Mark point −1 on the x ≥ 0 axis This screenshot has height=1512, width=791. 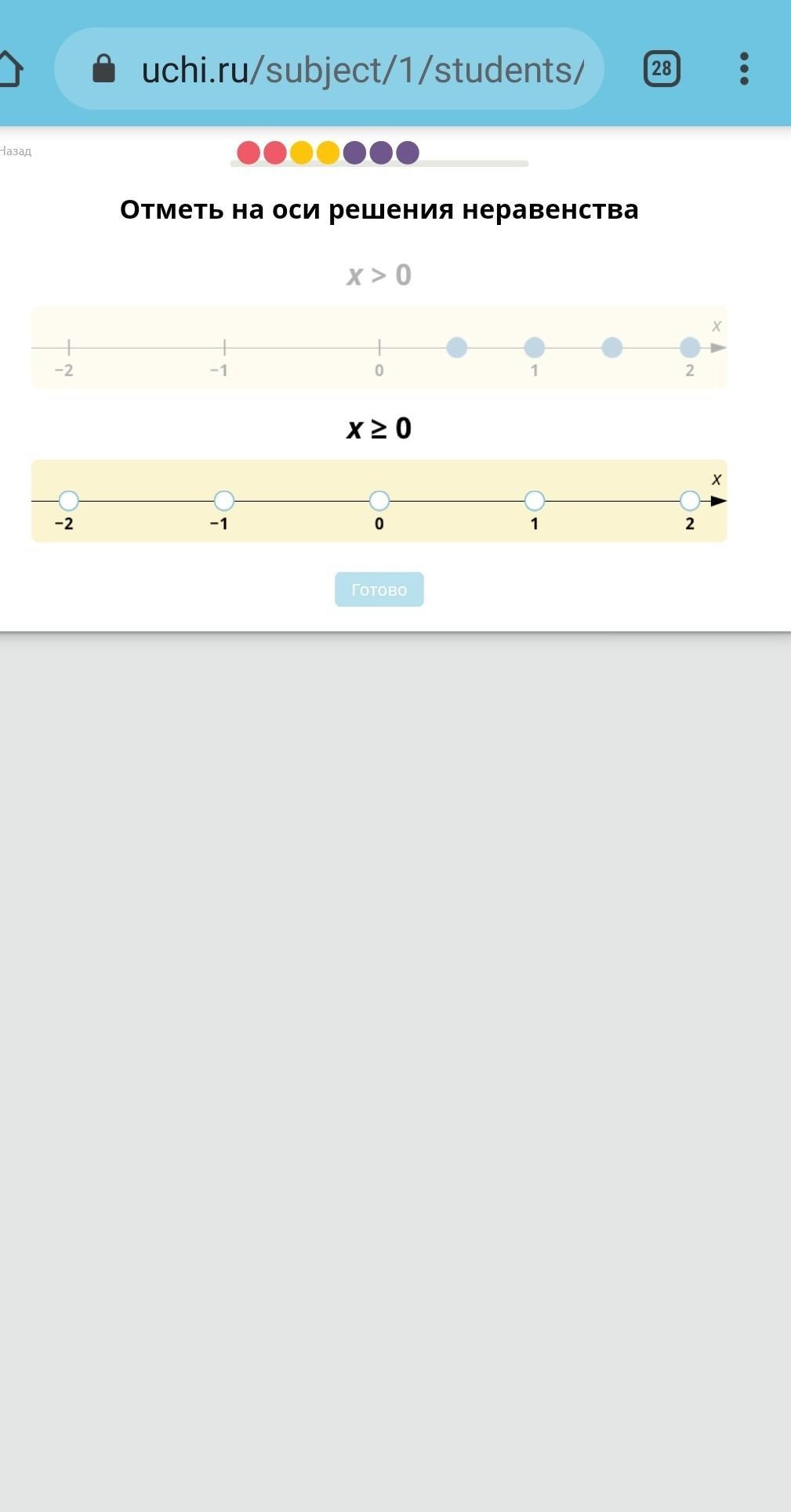(224, 501)
